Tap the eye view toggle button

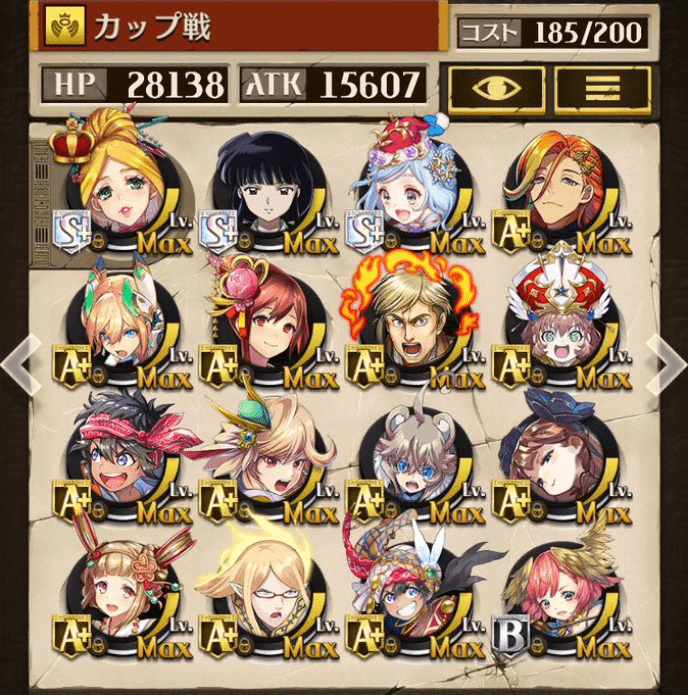(x=496, y=88)
